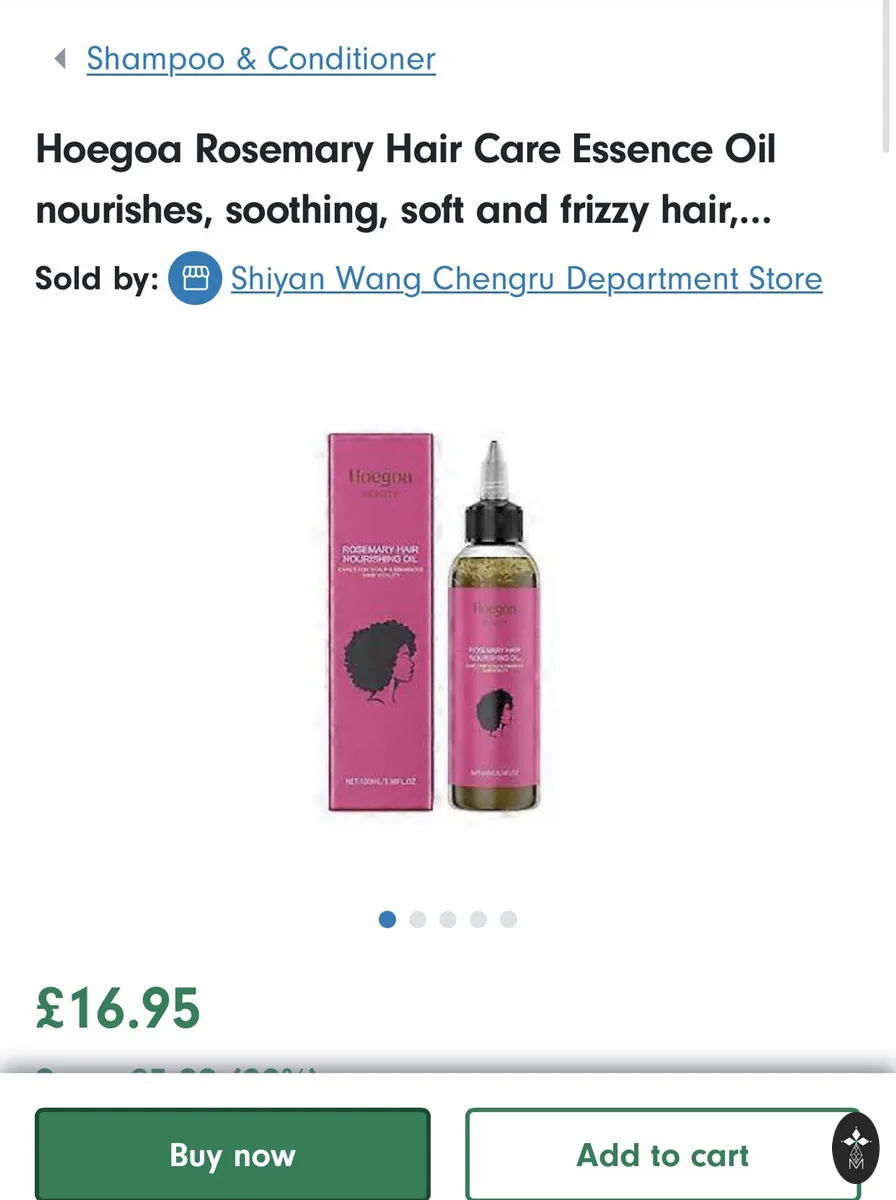This screenshot has height=1200, width=896.
Task: Add the rosemary hair oil to cart
Action: 662,1154
